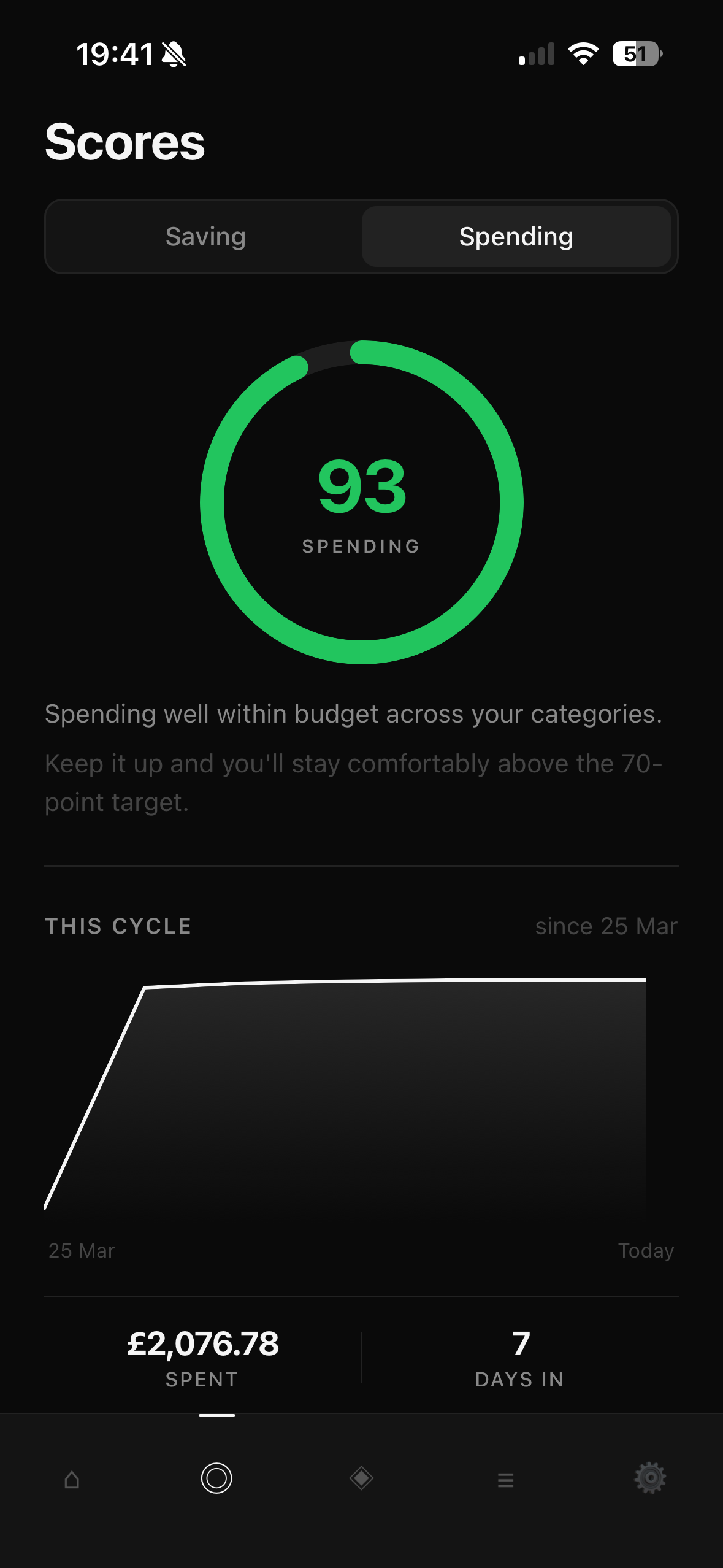
Task: Tap the 'since 25 Mar' label
Action: click(606, 926)
